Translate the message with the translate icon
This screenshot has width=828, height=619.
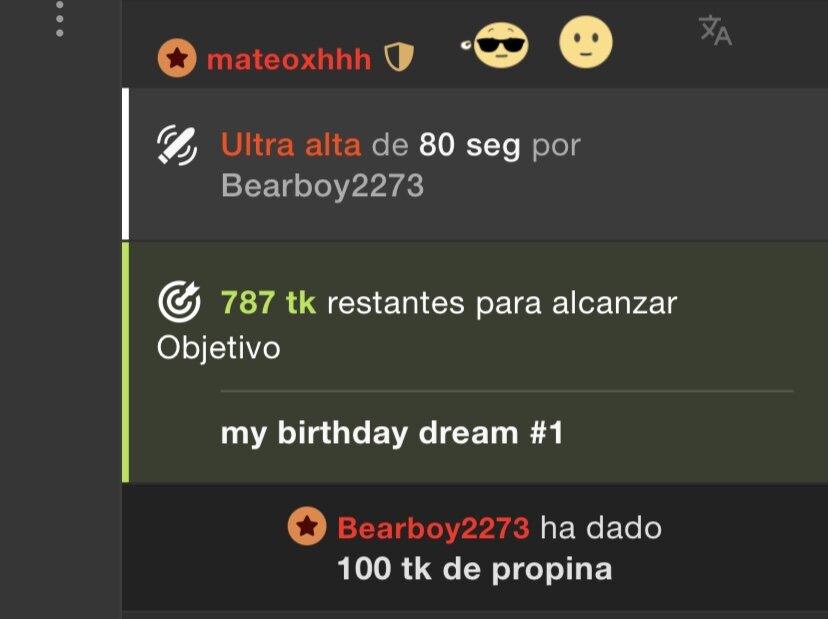[x=714, y=30]
